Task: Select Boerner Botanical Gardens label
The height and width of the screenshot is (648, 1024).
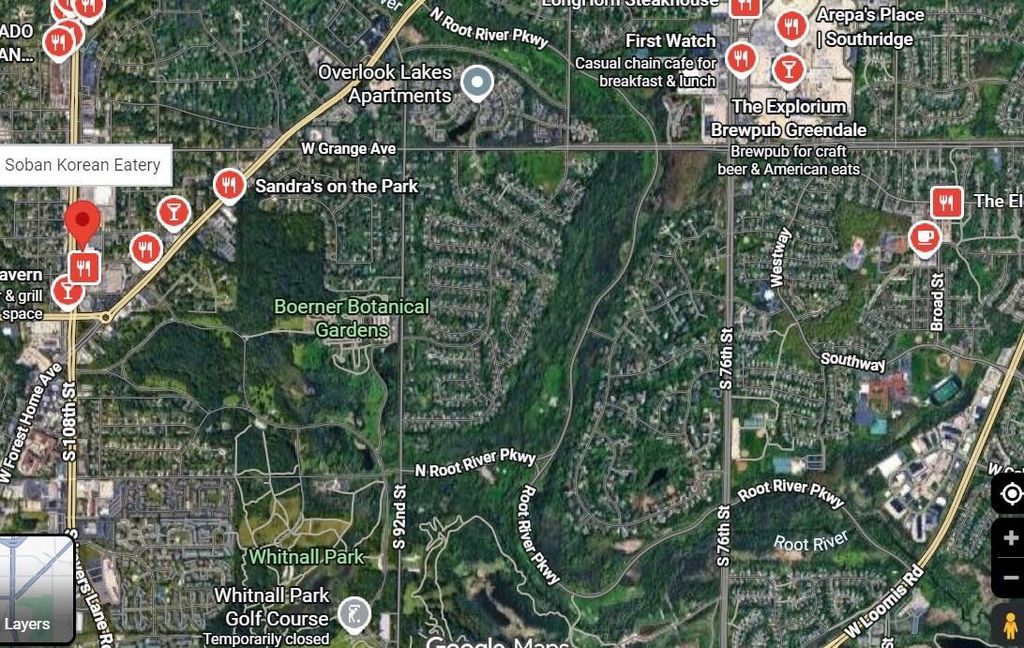Action: point(351,317)
